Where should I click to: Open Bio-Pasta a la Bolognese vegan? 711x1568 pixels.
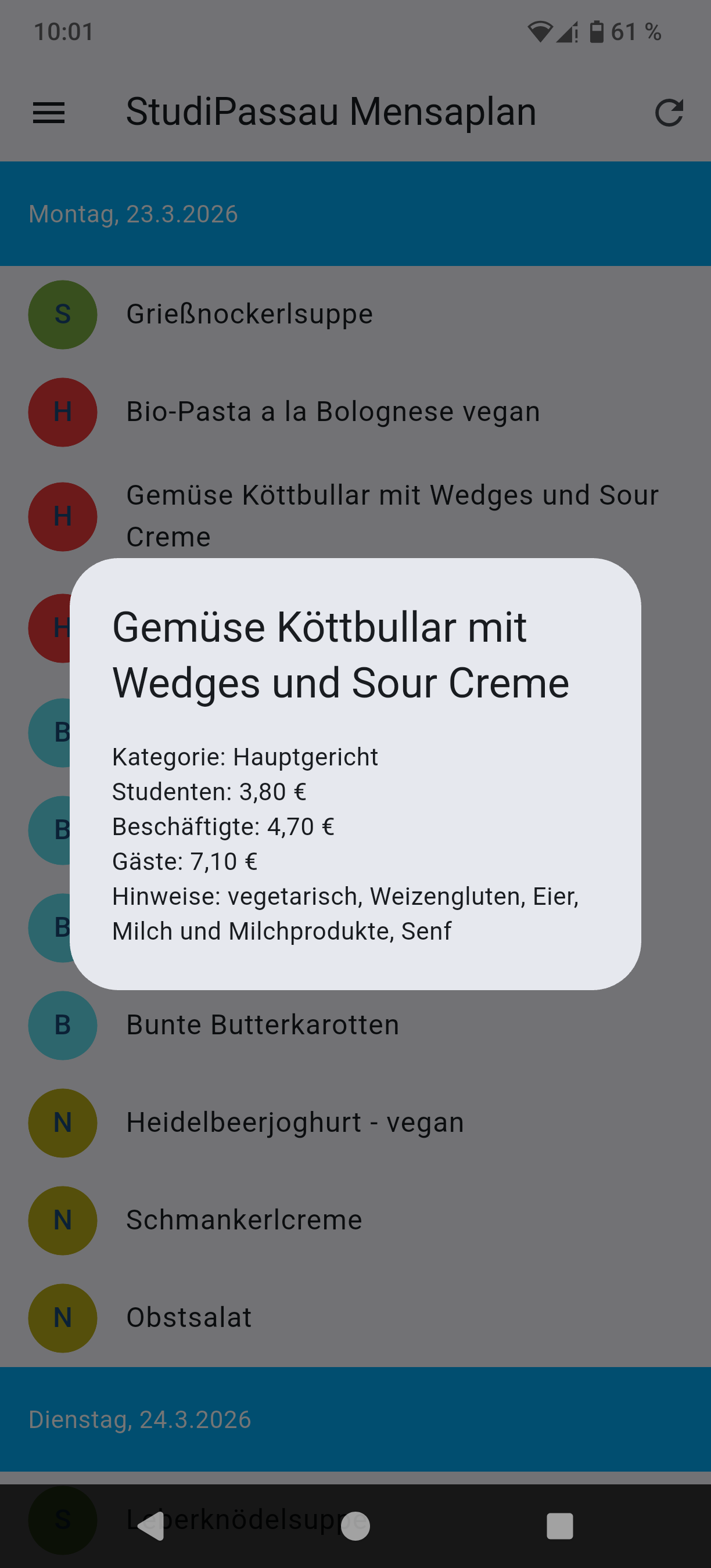355,412
